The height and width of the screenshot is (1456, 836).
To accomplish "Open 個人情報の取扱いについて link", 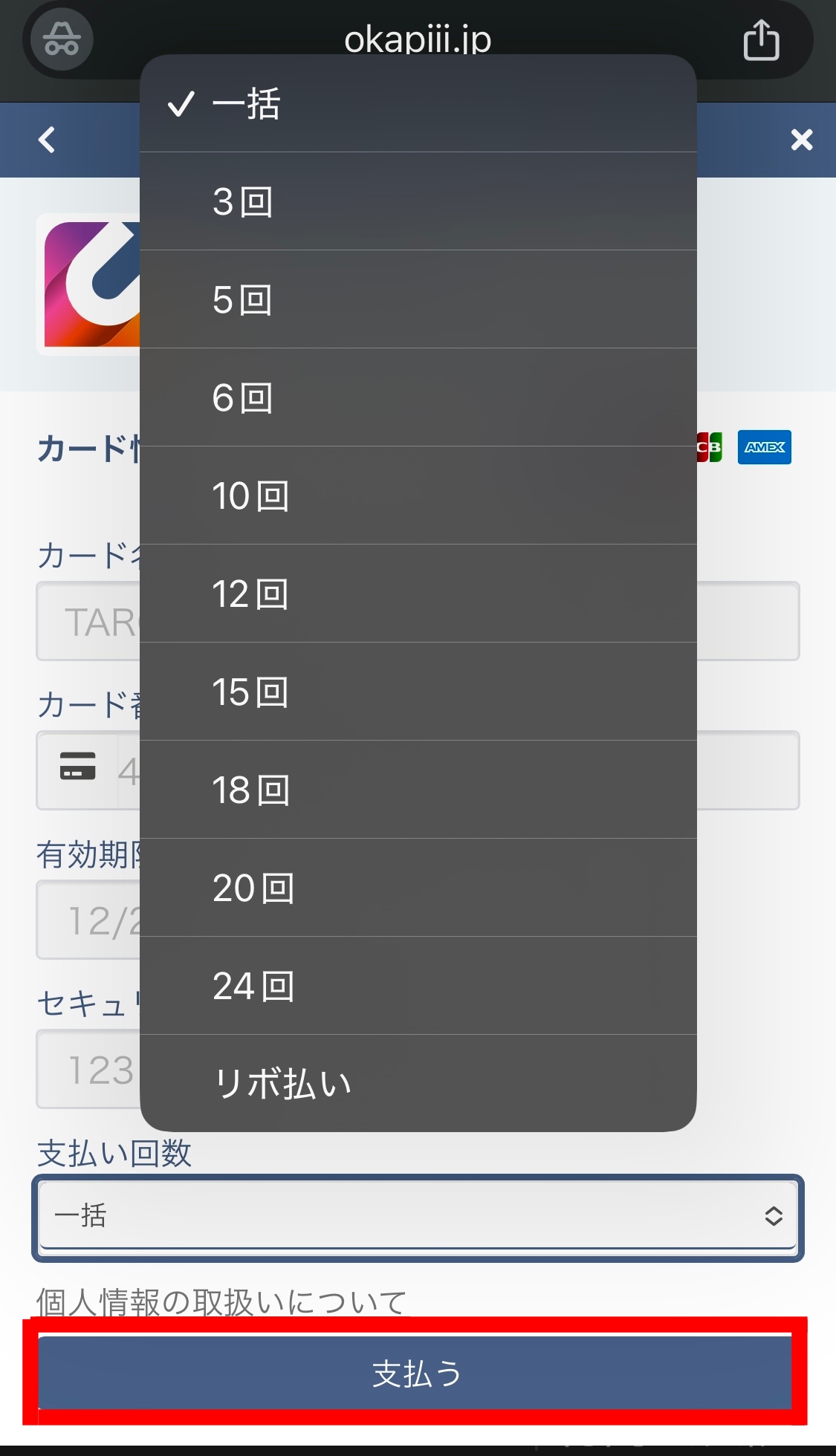I will 221,1301.
